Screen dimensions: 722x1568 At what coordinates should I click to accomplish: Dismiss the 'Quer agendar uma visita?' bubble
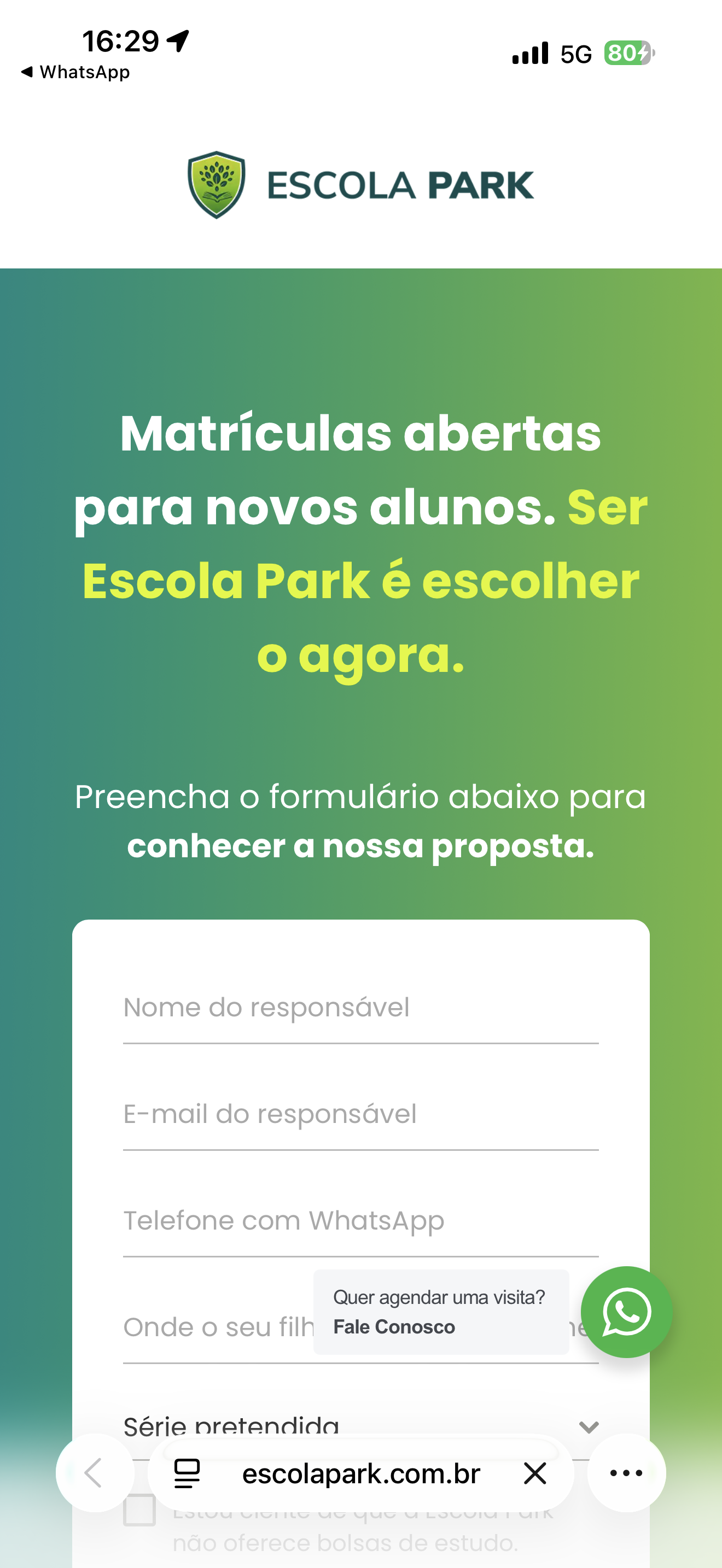click(440, 1297)
